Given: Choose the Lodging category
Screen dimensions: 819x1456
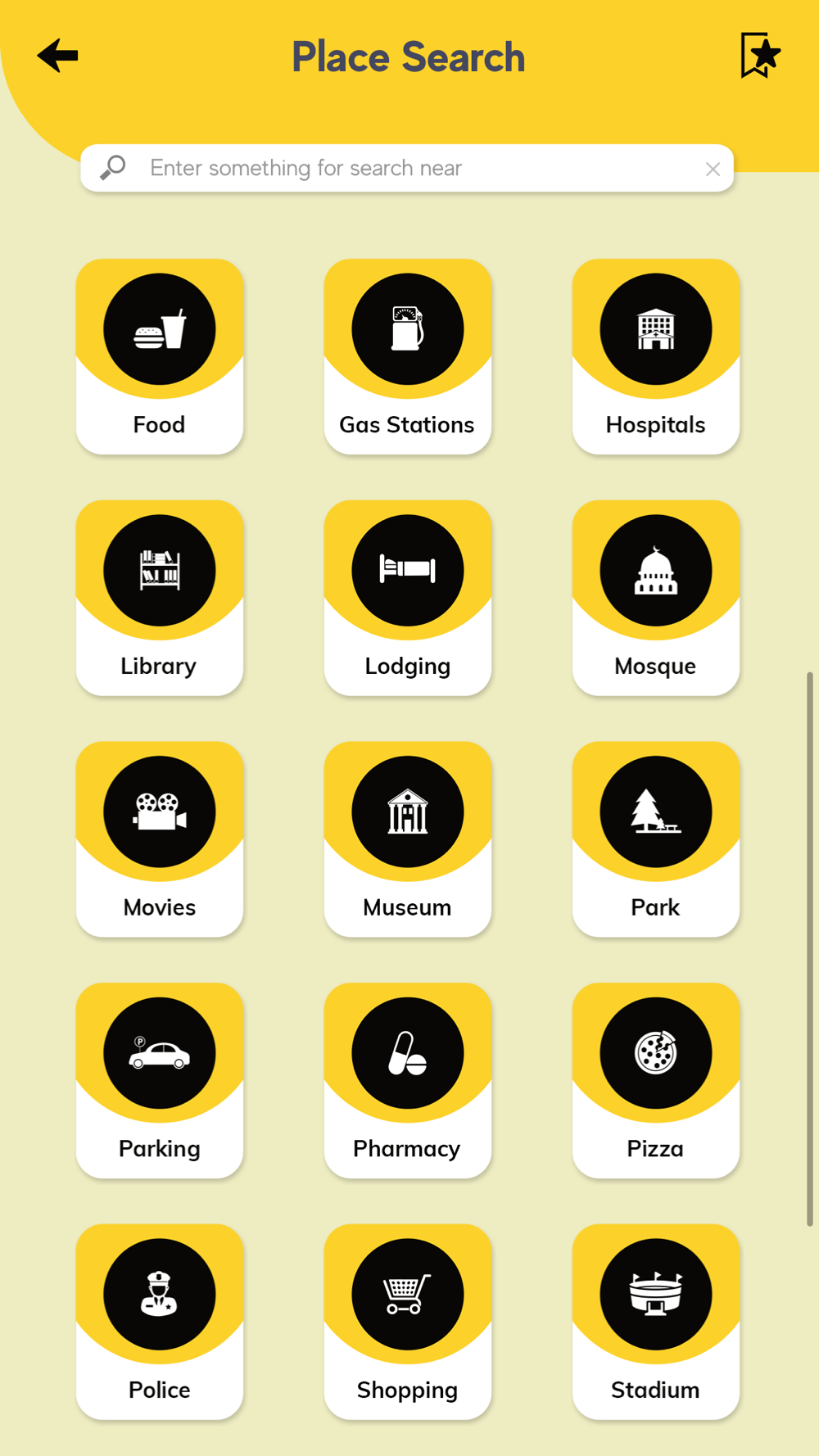Looking at the screenshot, I should point(407,598).
